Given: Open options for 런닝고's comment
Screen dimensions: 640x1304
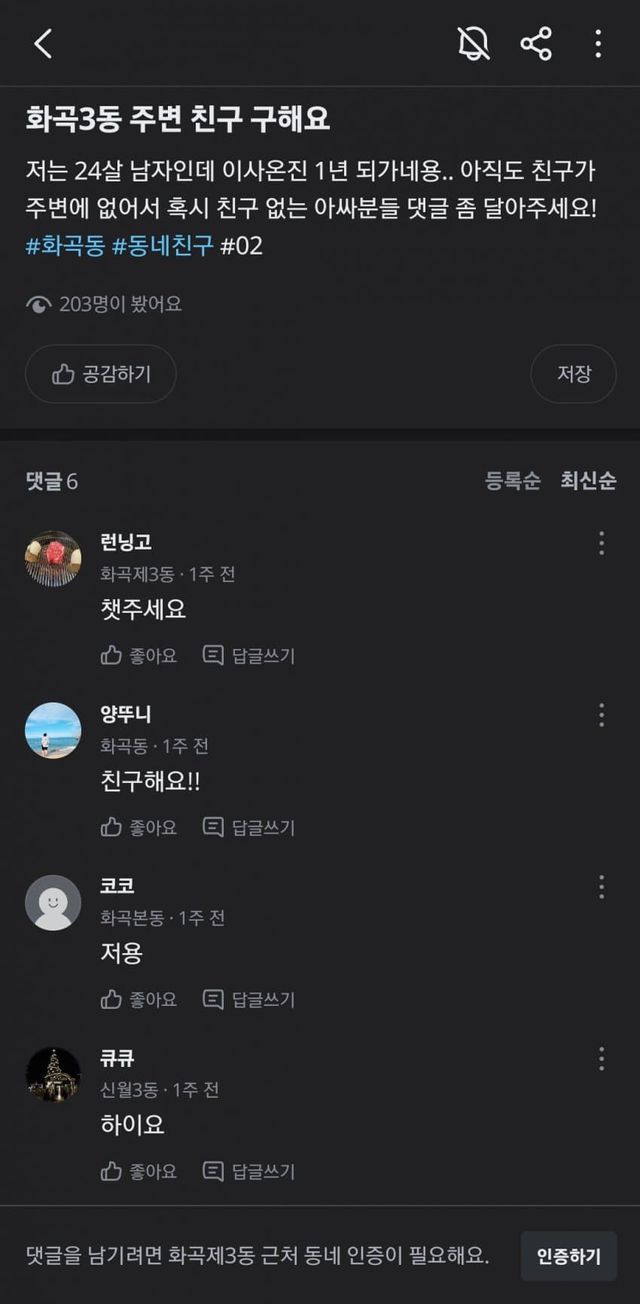Looking at the screenshot, I should [x=601, y=543].
